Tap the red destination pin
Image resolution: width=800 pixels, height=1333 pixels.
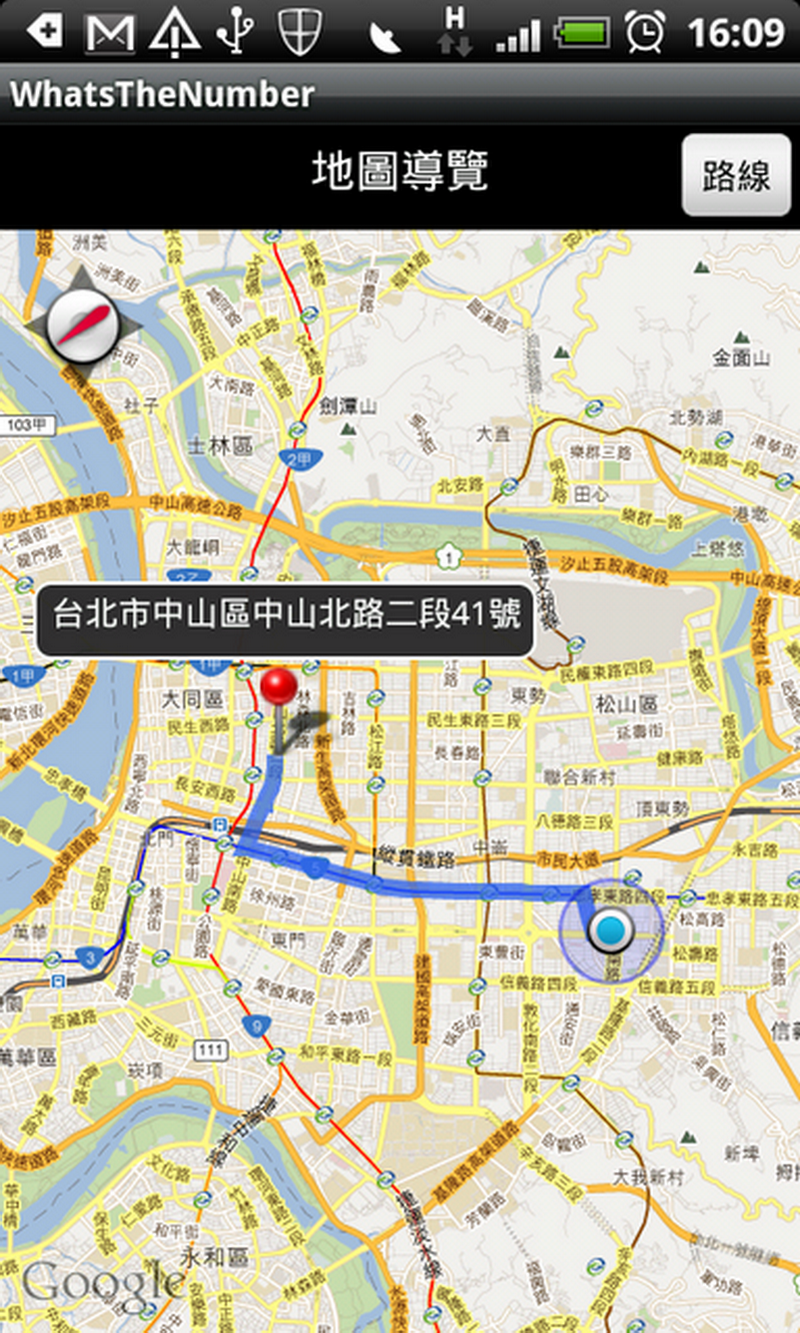pyautogui.click(x=278, y=688)
